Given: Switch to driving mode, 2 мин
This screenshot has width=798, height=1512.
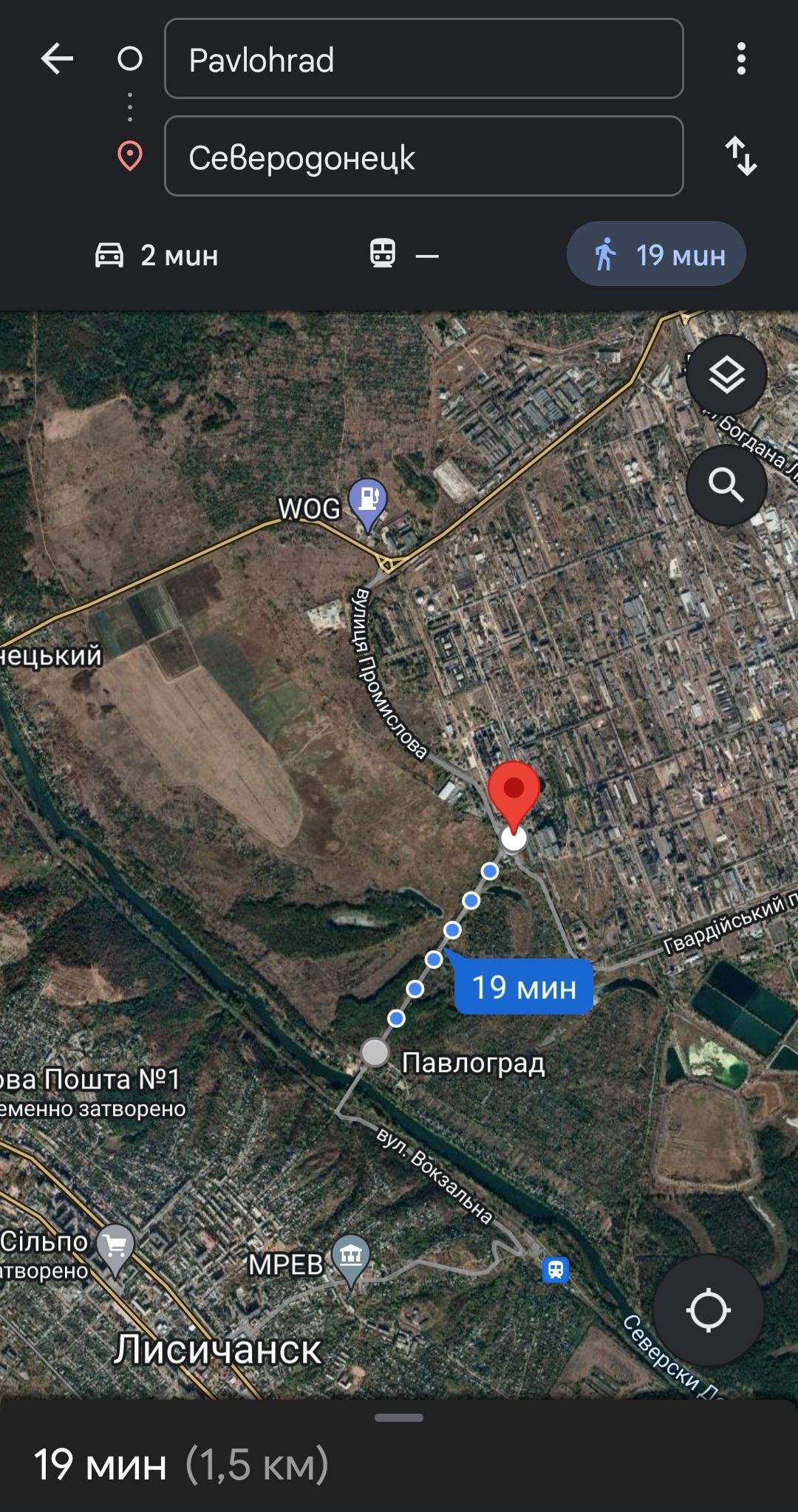Looking at the screenshot, I should click(x=157, y=255).
